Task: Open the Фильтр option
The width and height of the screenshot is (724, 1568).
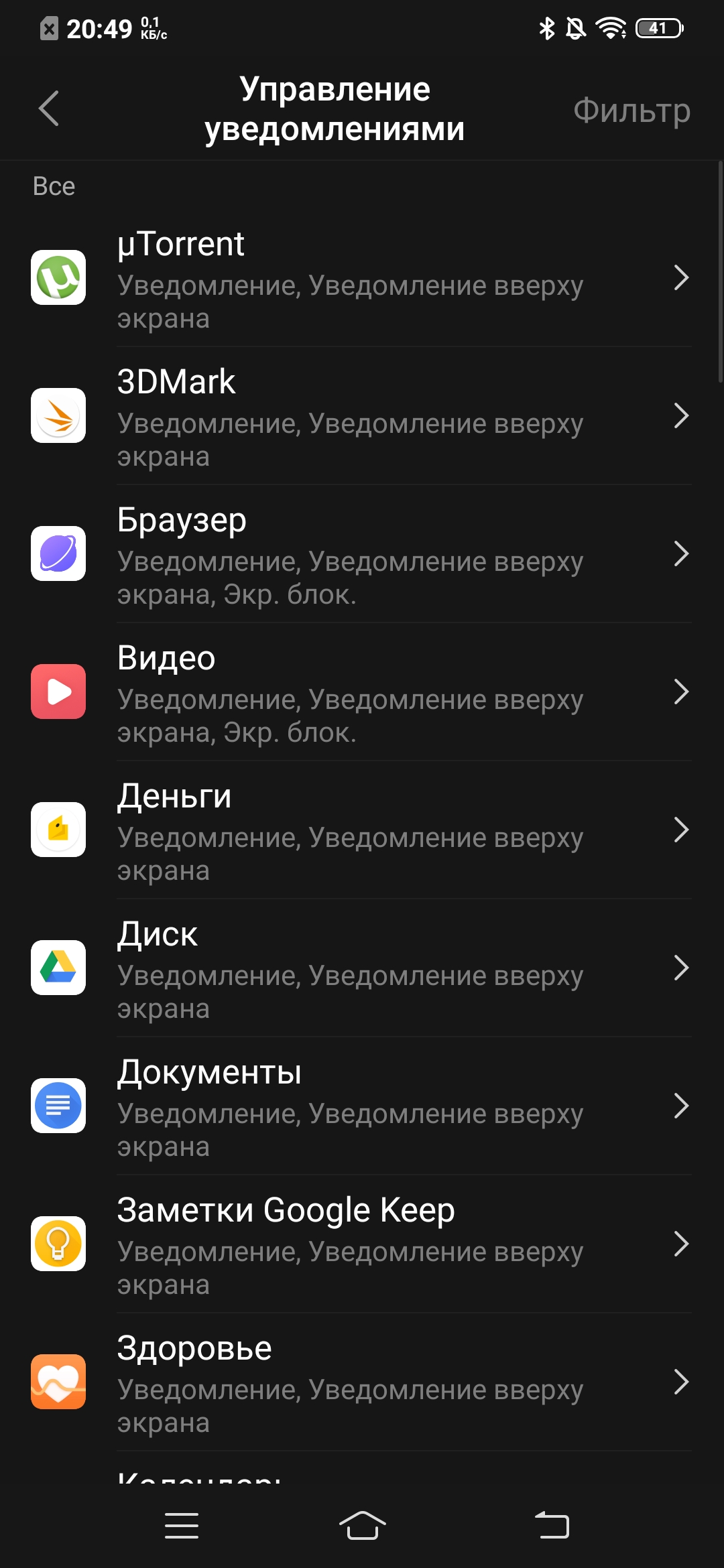Action: coord(631,110)
